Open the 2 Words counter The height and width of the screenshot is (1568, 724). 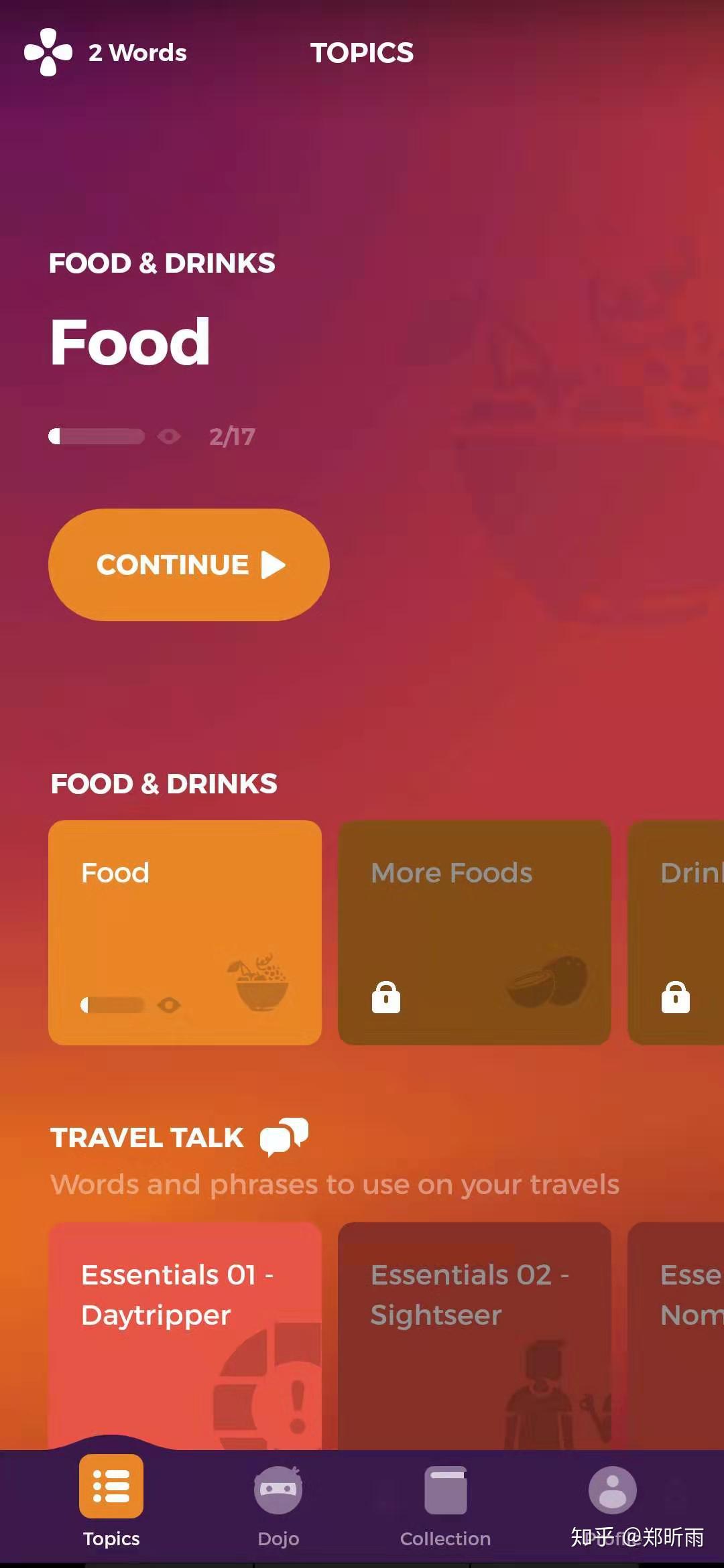[107, 52]
